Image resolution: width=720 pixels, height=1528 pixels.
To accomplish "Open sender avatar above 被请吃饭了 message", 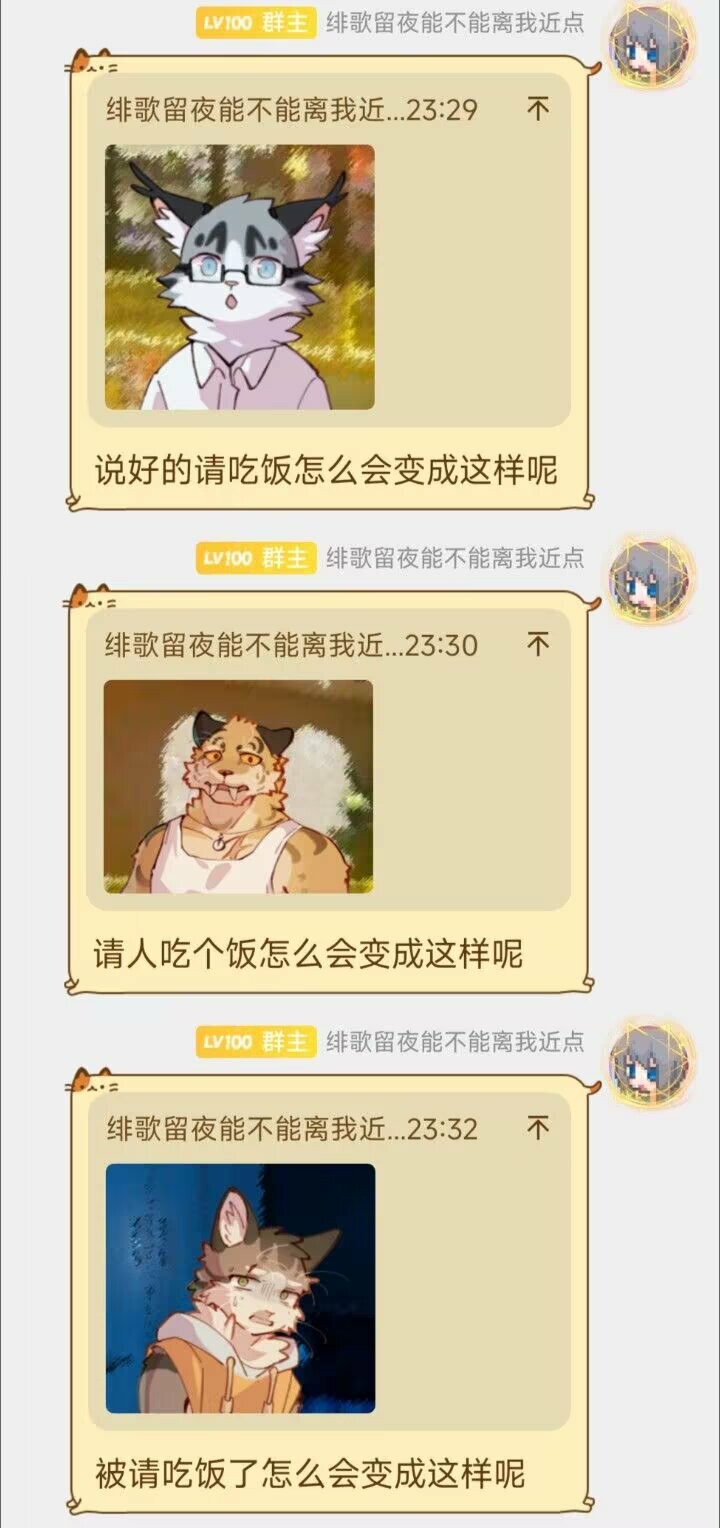I will point(652,1062).
